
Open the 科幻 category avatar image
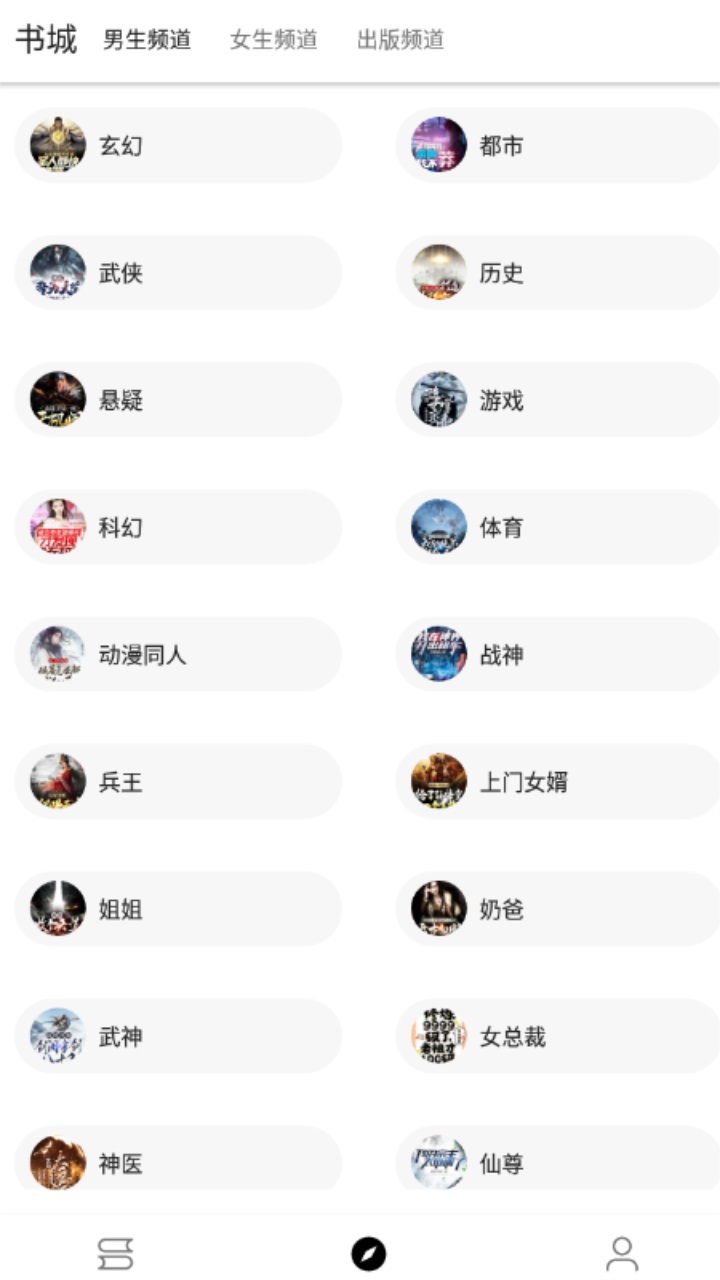tap(57, 527)
